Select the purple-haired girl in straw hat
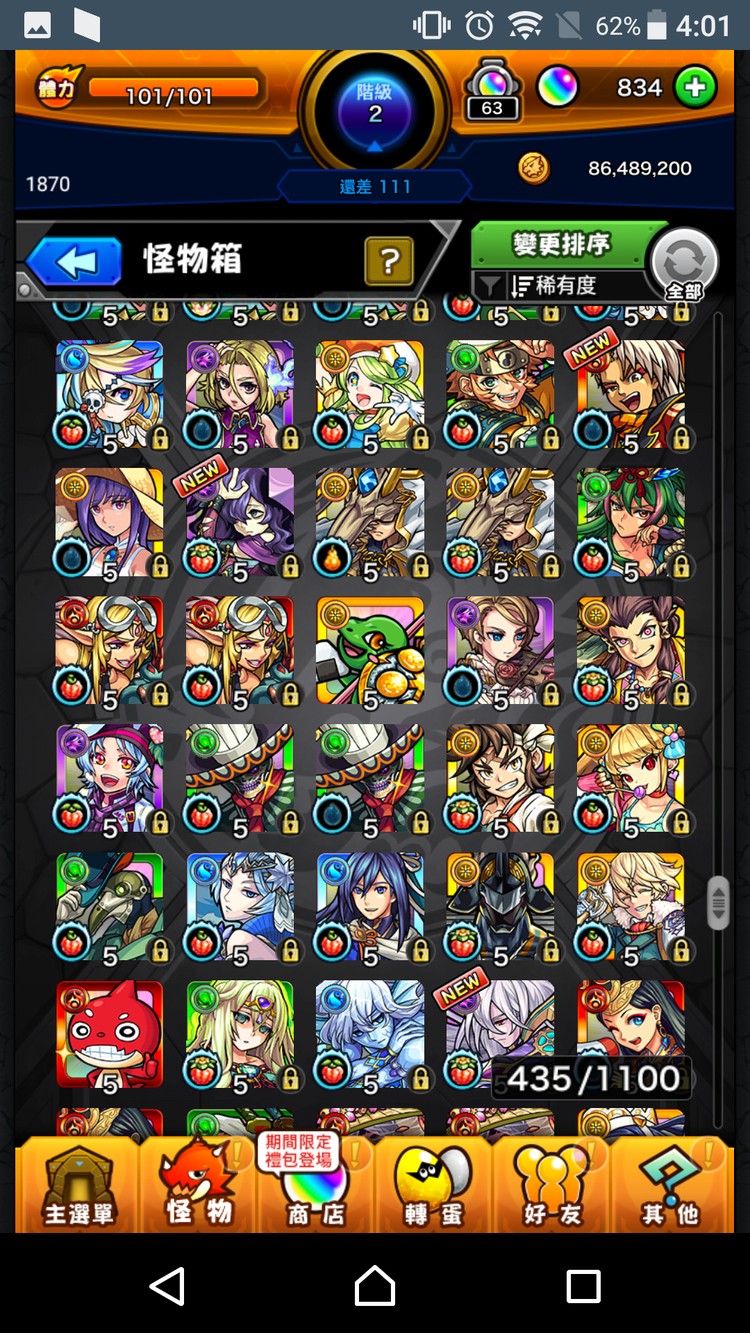 [x=109, y=522]
